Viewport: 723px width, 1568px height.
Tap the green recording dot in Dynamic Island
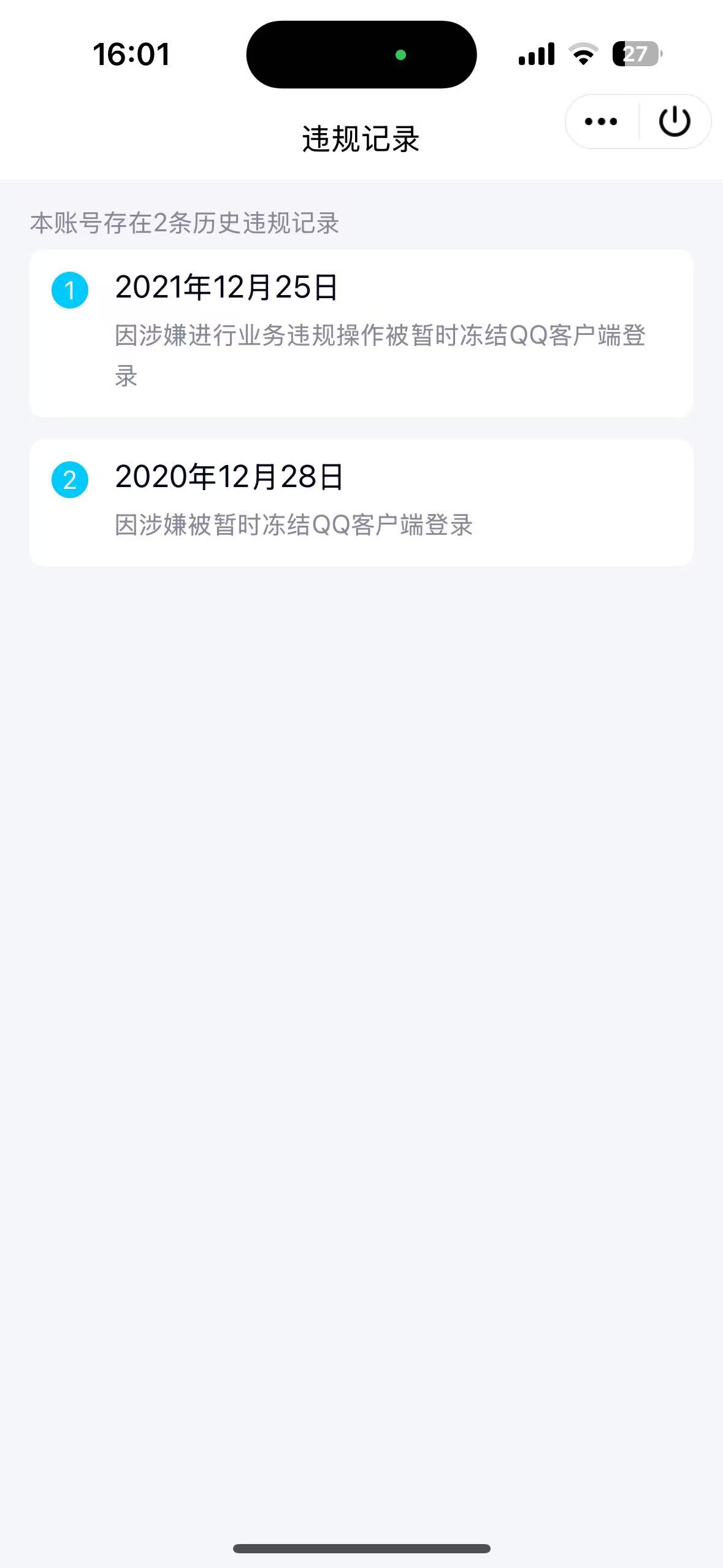402,55
